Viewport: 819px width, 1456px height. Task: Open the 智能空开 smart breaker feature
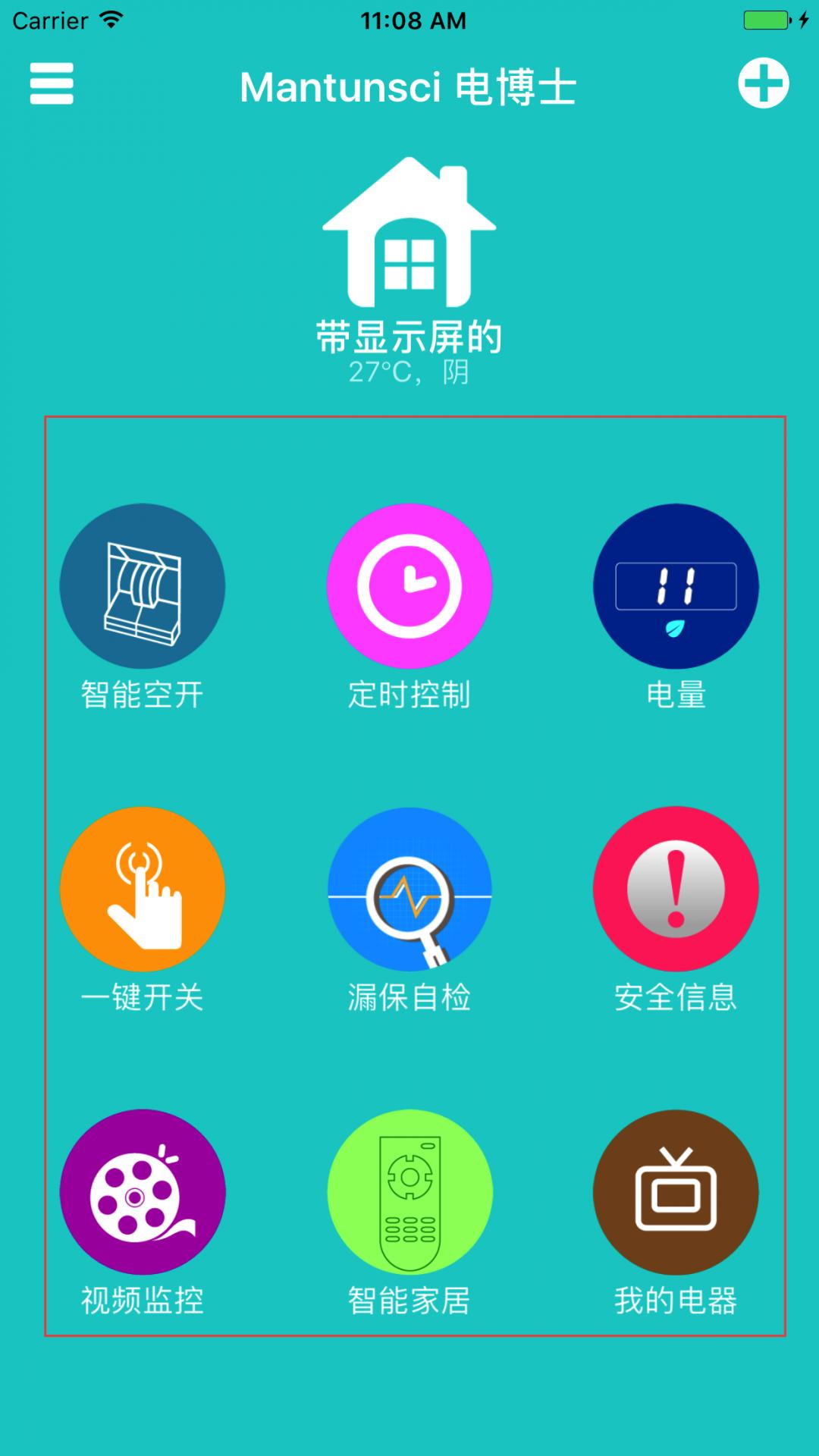(x=143, y=584)
